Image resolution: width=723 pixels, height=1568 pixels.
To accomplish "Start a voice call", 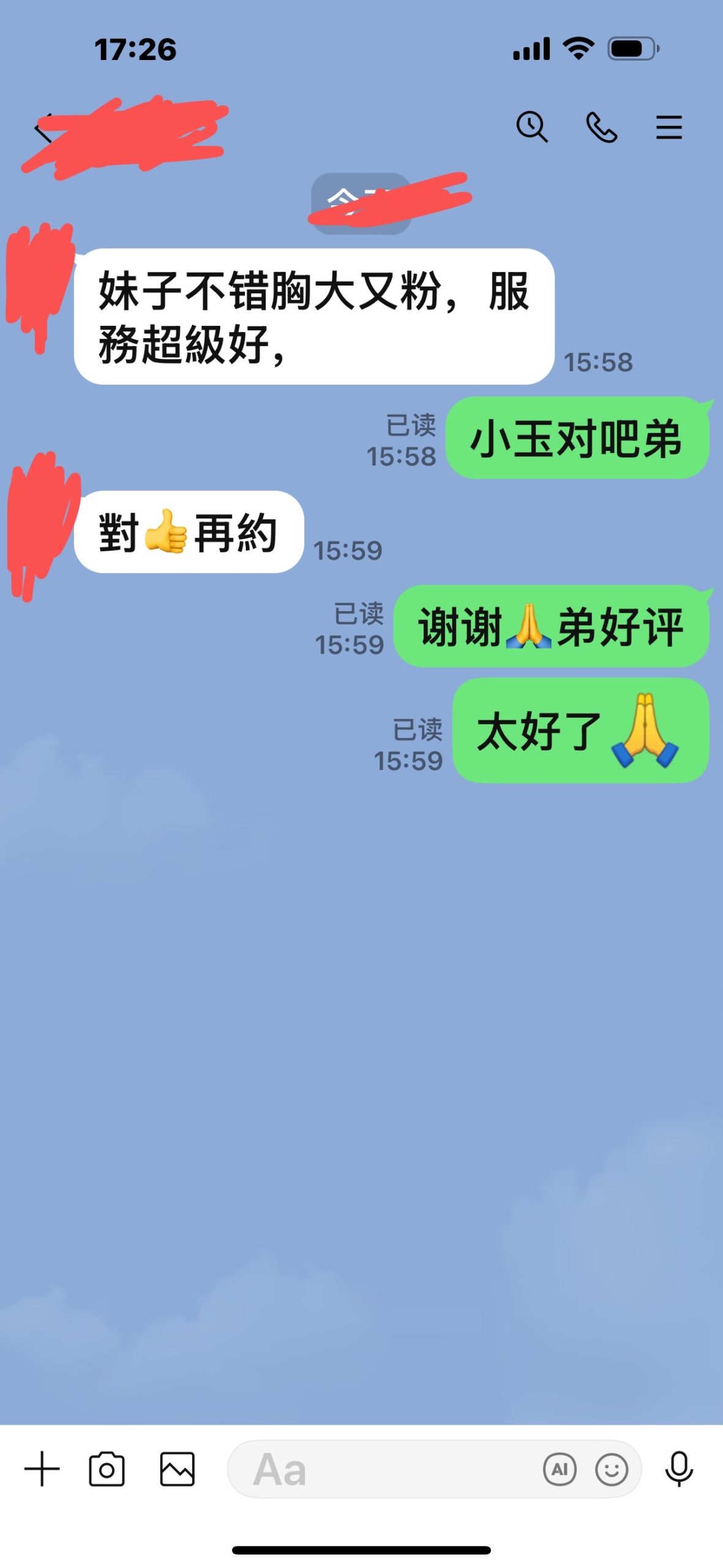I will pos(601,127).
